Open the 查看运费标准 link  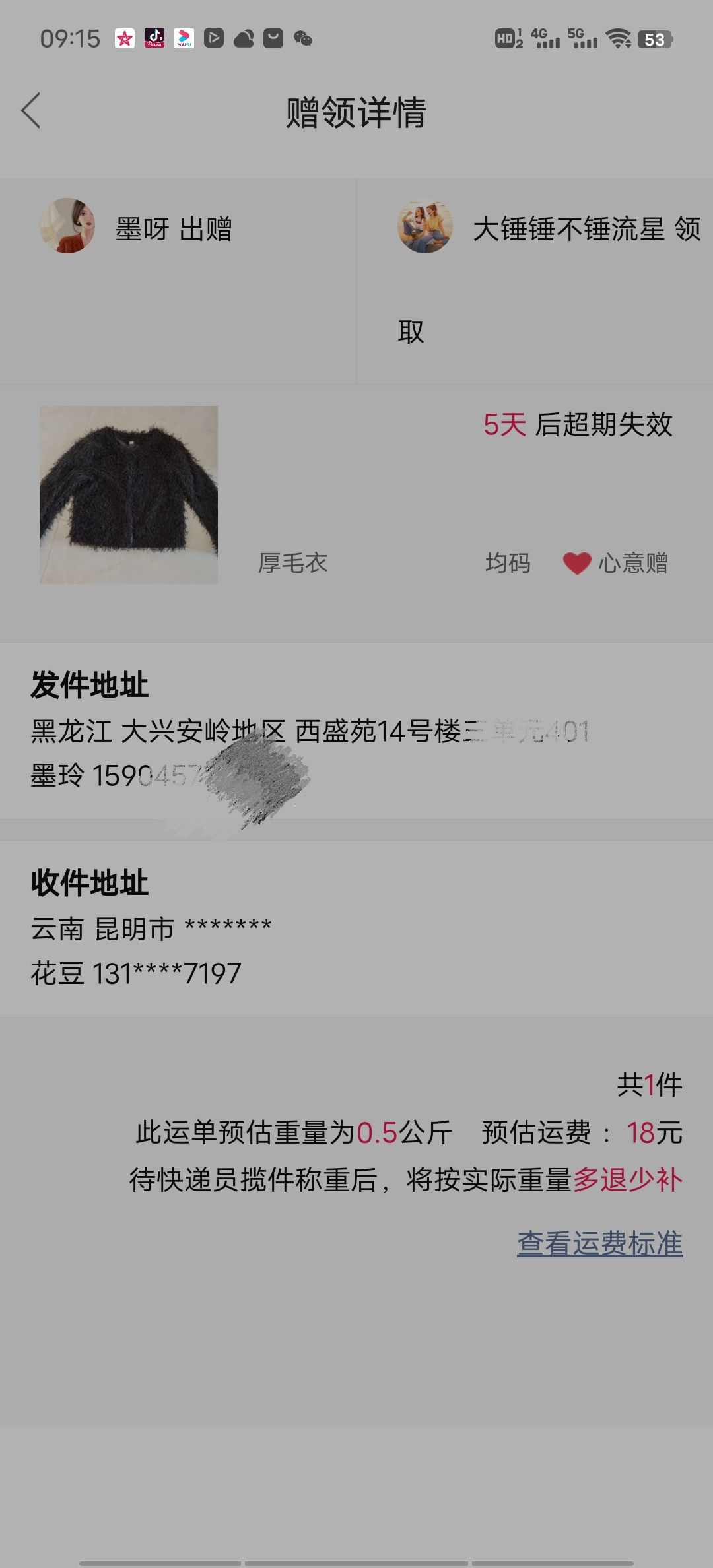(599, 1243)
